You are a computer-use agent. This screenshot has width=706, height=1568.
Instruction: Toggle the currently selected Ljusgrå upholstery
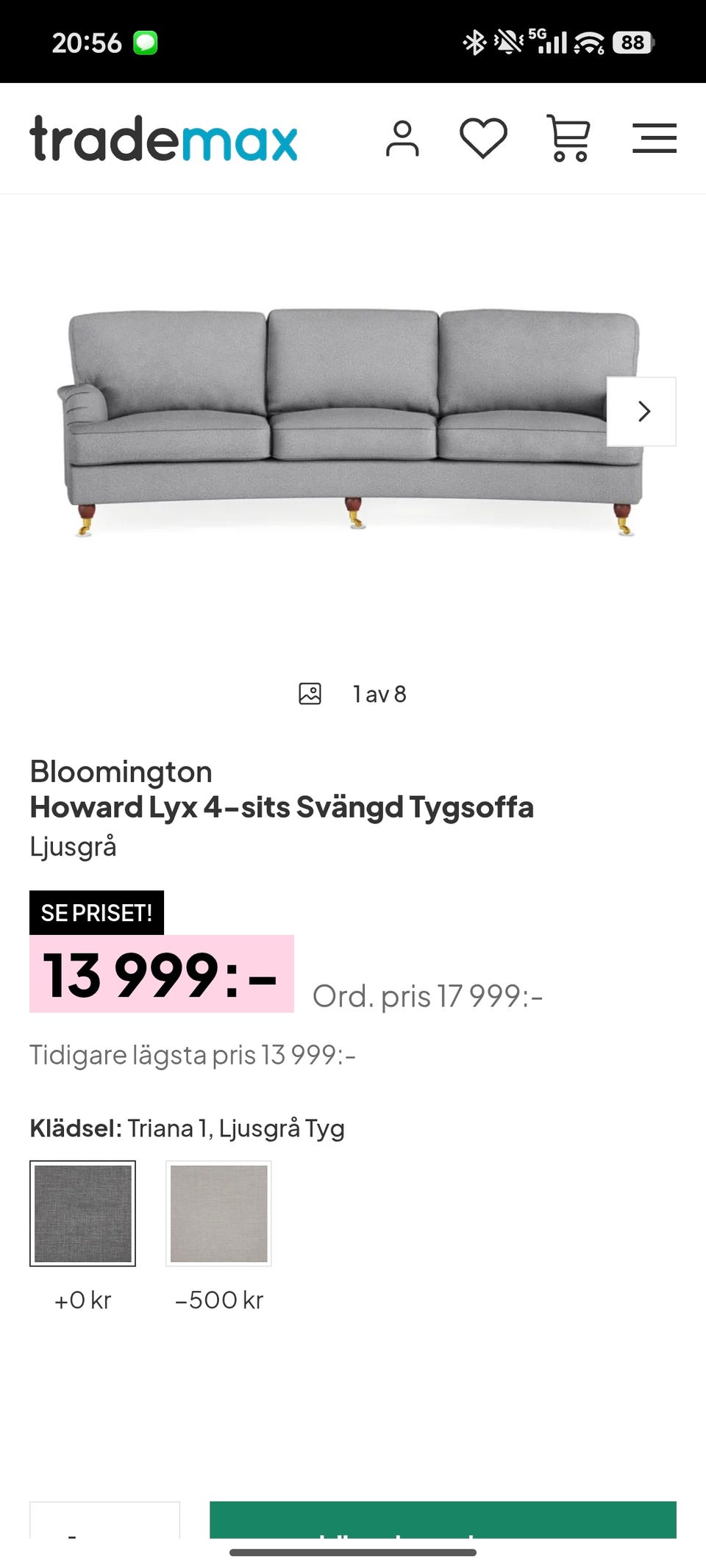82,1213
